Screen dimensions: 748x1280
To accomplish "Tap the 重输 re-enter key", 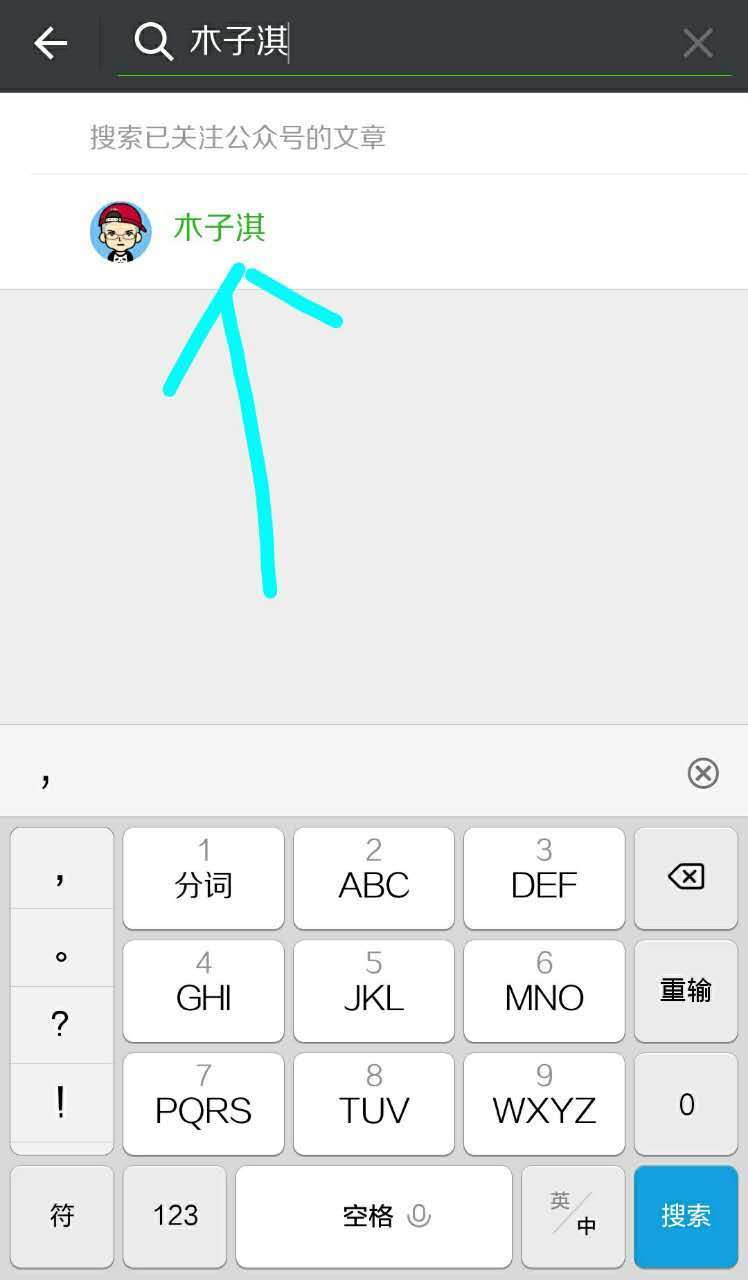I will (686, 990).
